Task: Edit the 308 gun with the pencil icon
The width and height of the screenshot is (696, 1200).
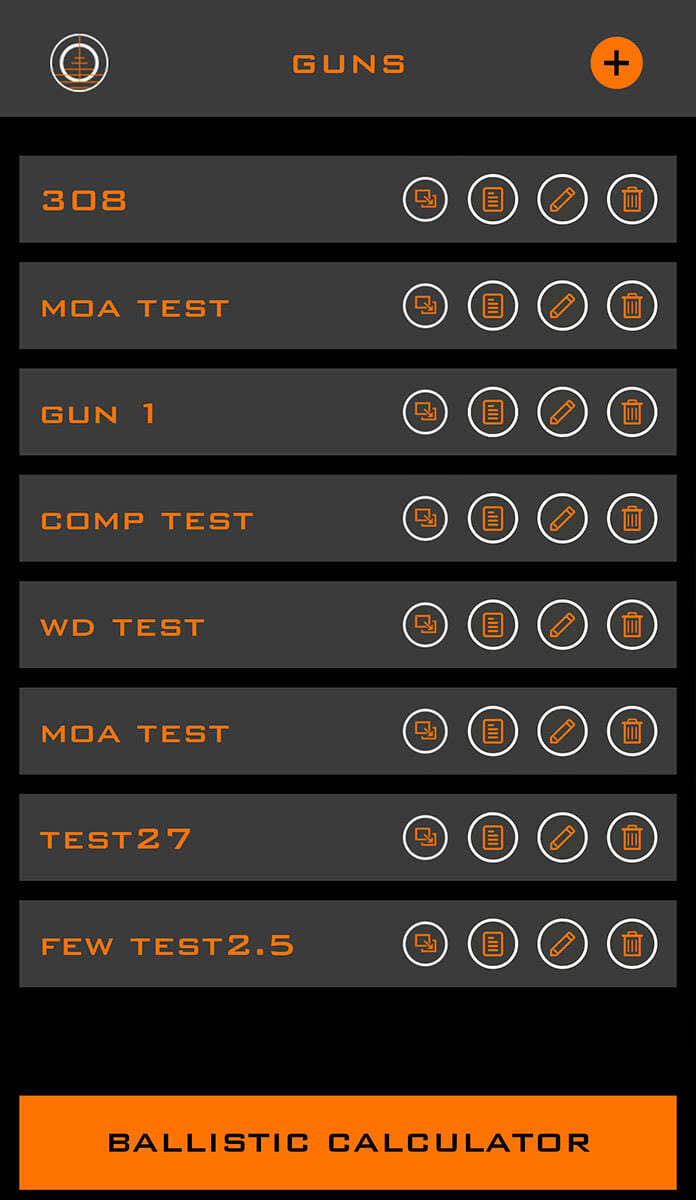Action: (563, 199)
